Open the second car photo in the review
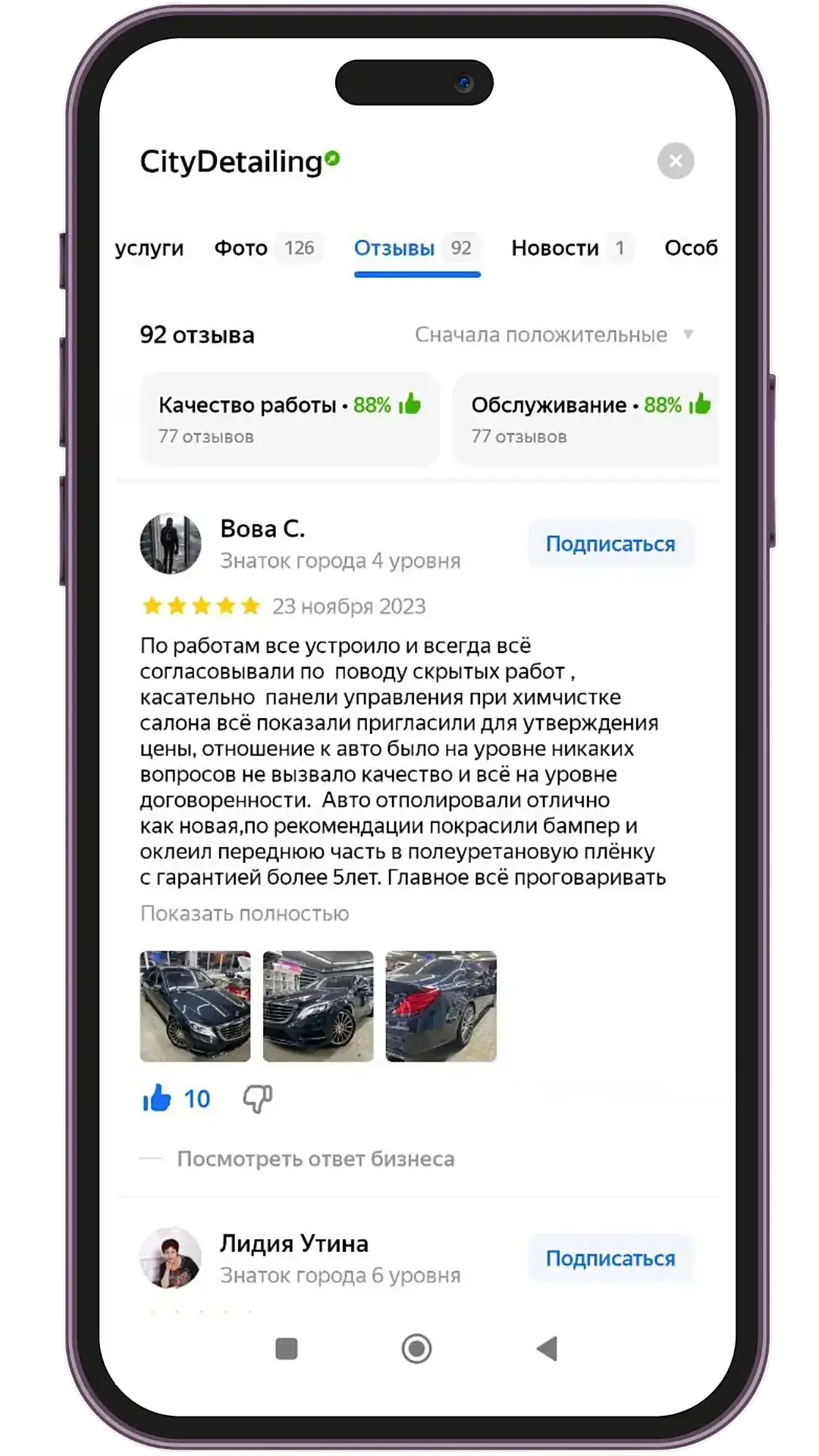This screenshot has width=819, height=1456. [x=318, y=1006]
